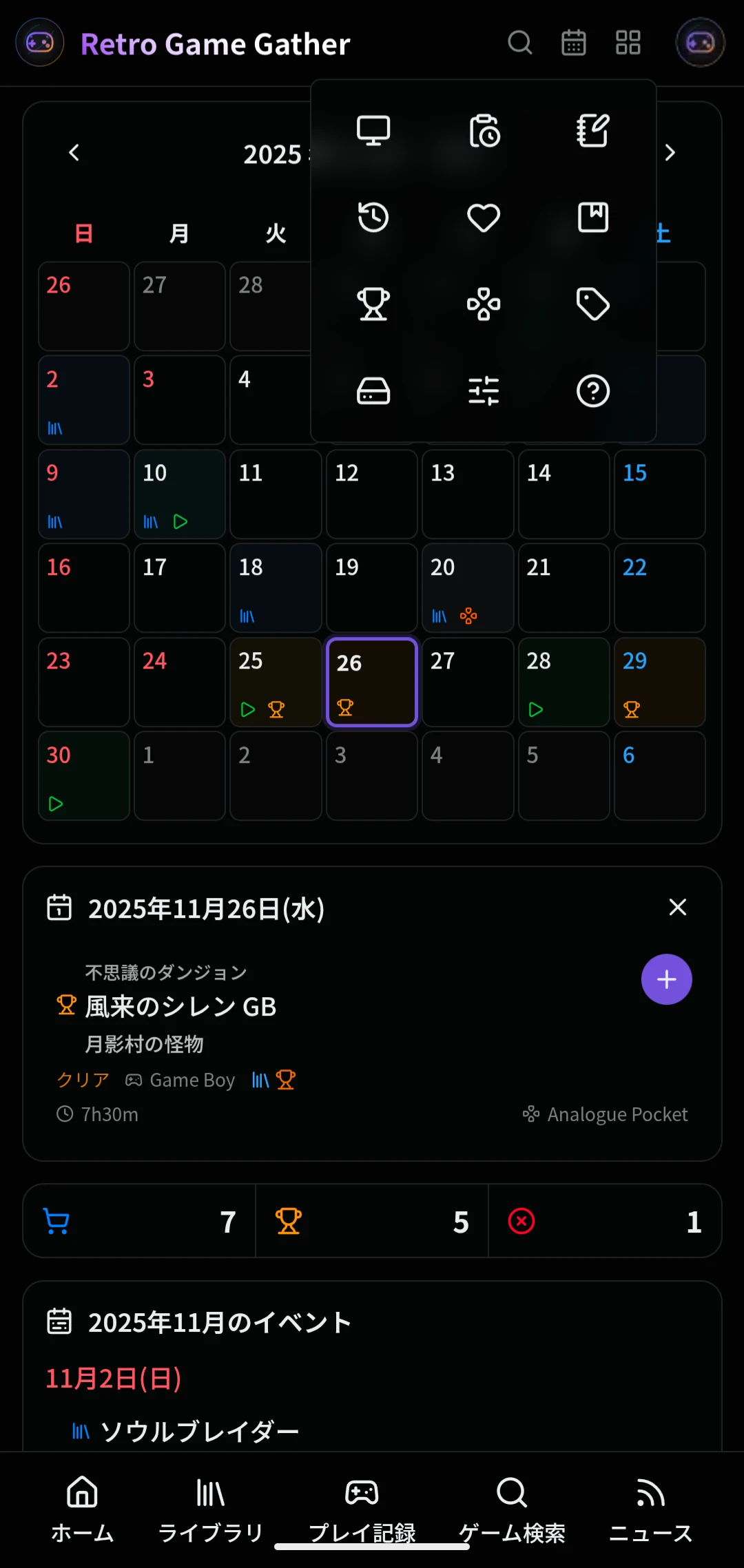
Task: Close the November 26 detail card
Action: pos(677,908)
